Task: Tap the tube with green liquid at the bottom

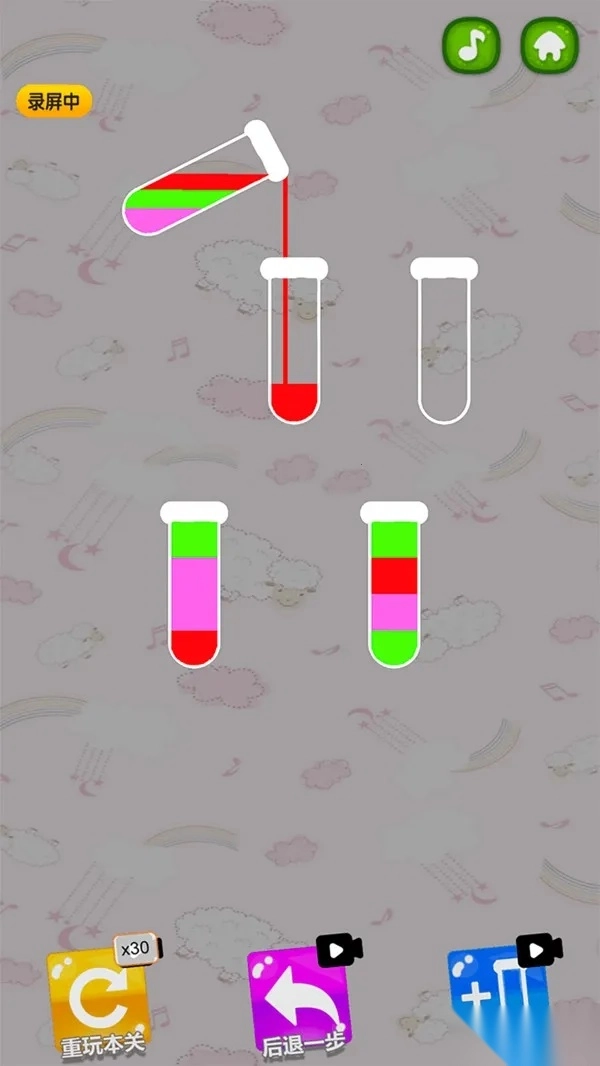Action: pyautogui.click(x=394, y=590)
